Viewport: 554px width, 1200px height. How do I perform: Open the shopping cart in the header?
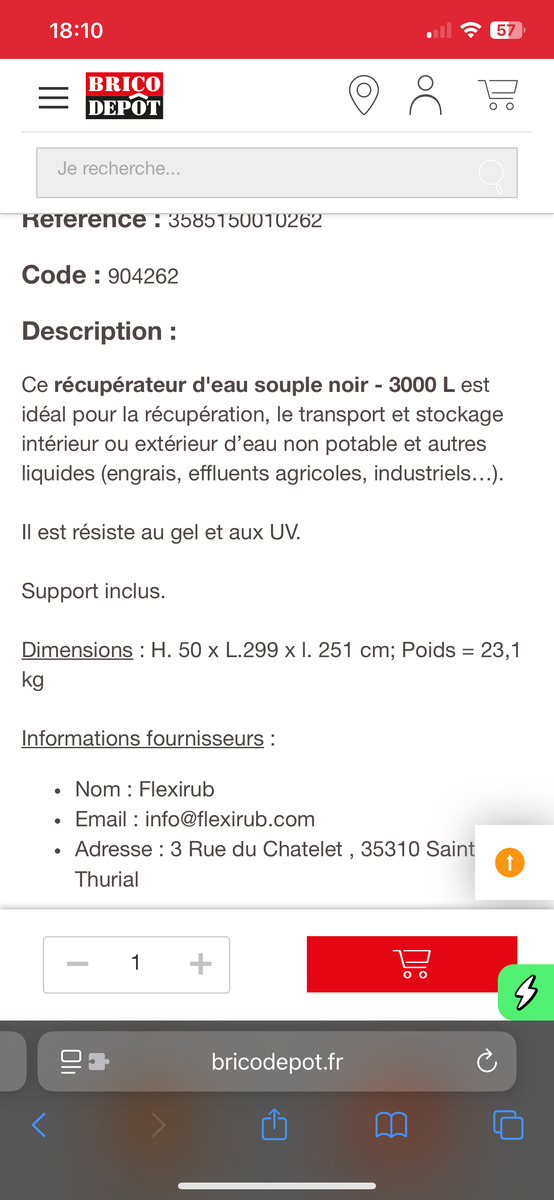[x=497, y=95]
